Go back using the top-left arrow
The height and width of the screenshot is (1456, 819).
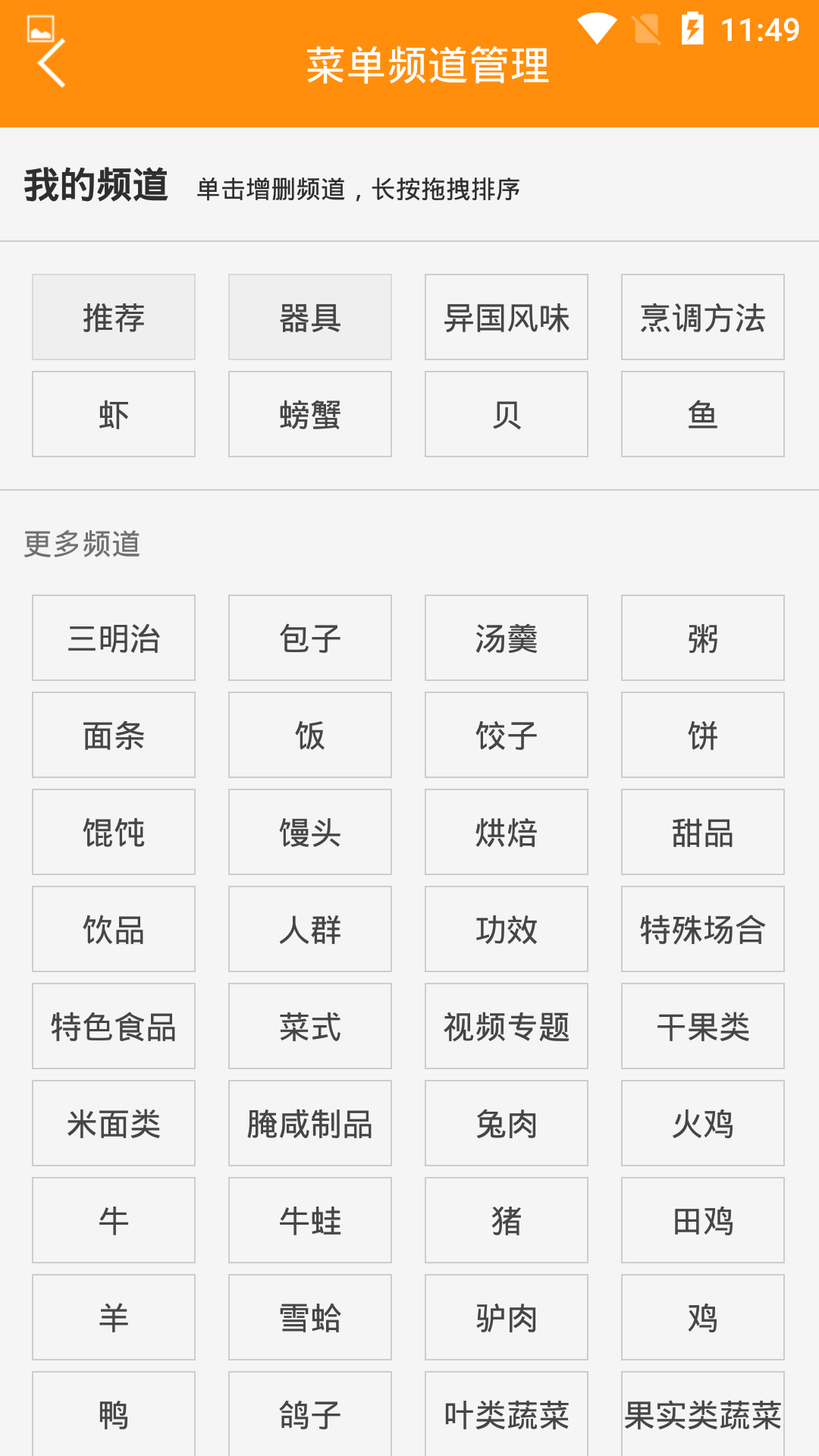tap(52, 64)
